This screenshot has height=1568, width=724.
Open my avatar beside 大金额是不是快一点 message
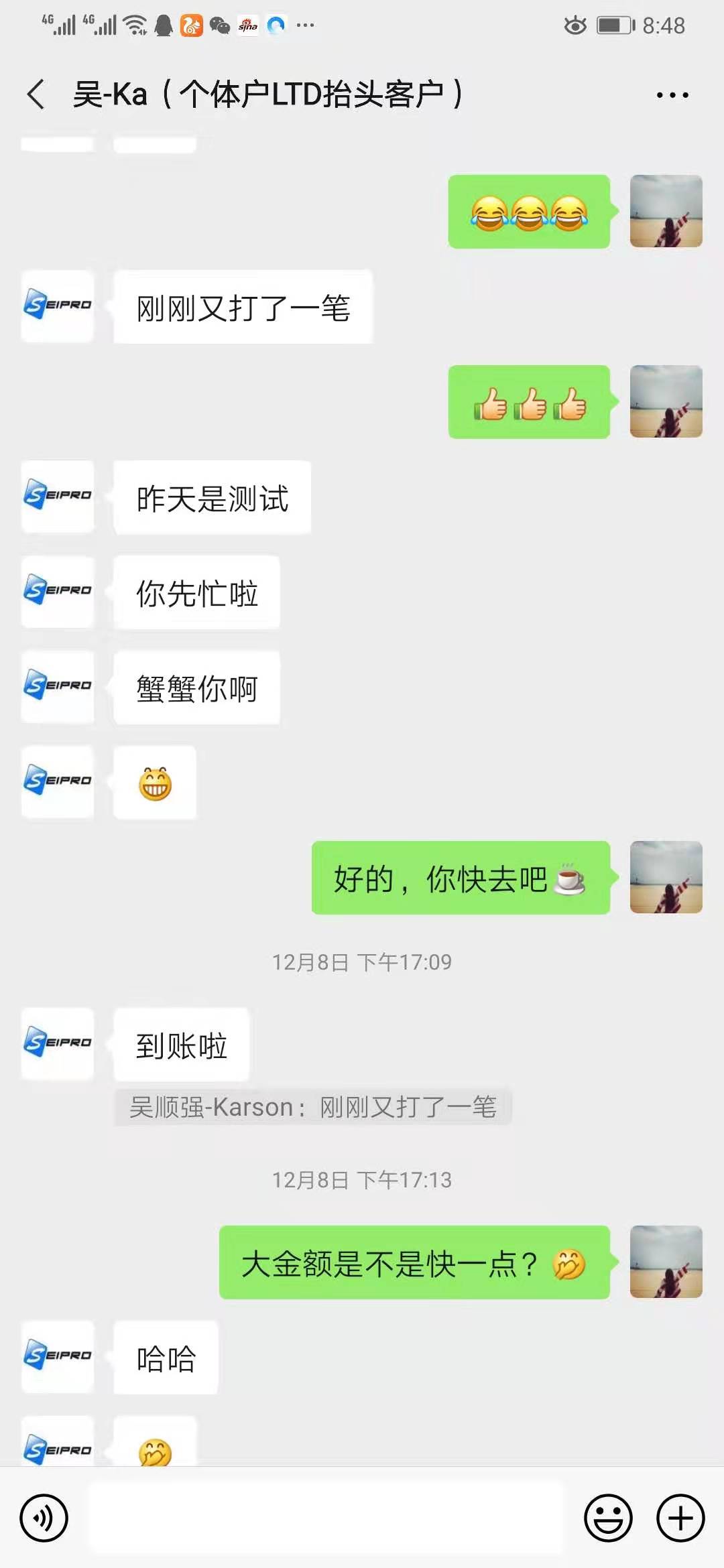(666, 1262)
